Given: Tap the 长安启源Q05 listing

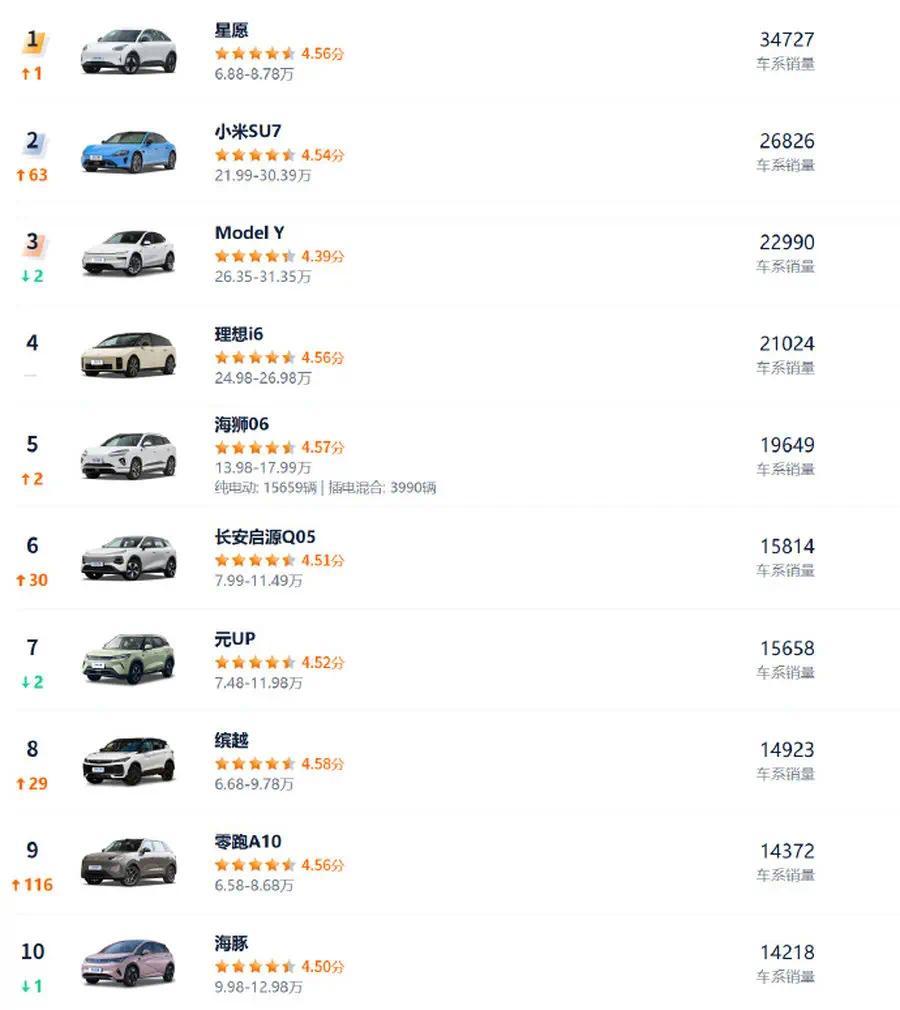Looking at the screenshot, I should click(x=450, y=558).
